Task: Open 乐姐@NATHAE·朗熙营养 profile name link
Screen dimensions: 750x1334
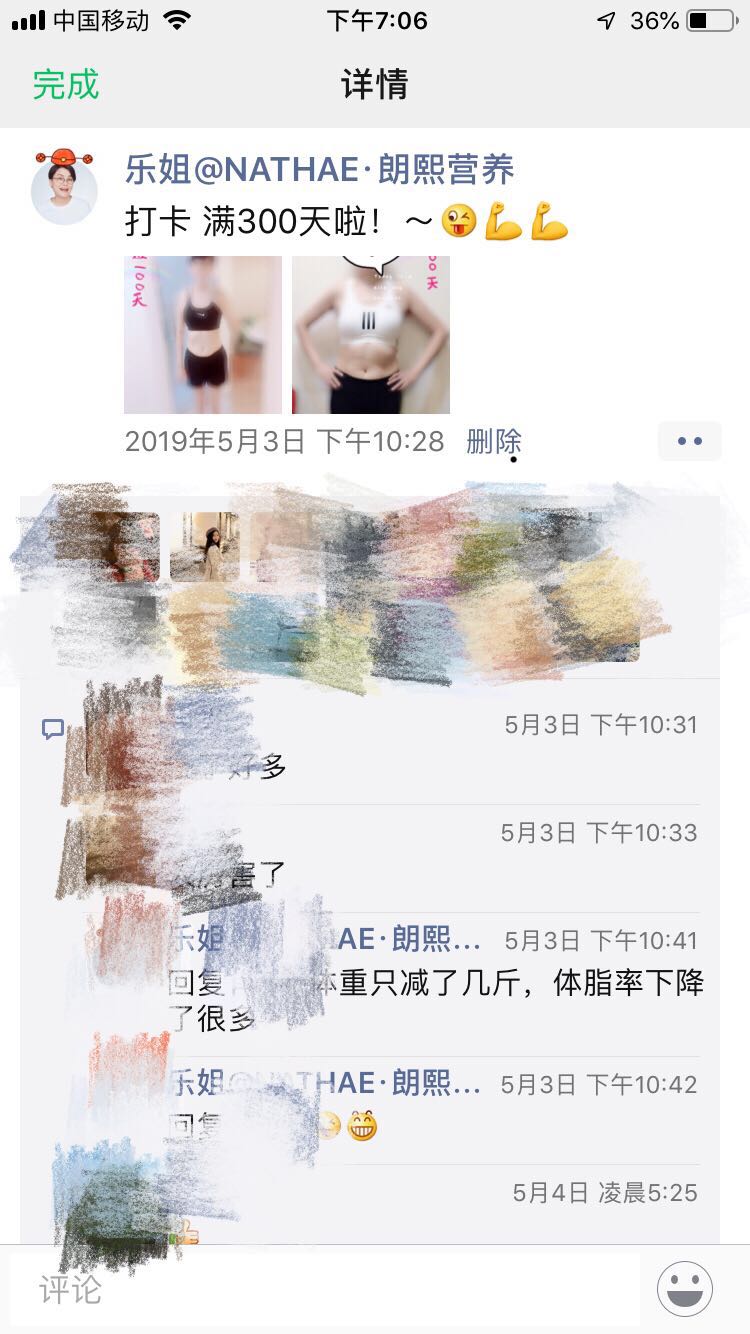Action: 319,169
